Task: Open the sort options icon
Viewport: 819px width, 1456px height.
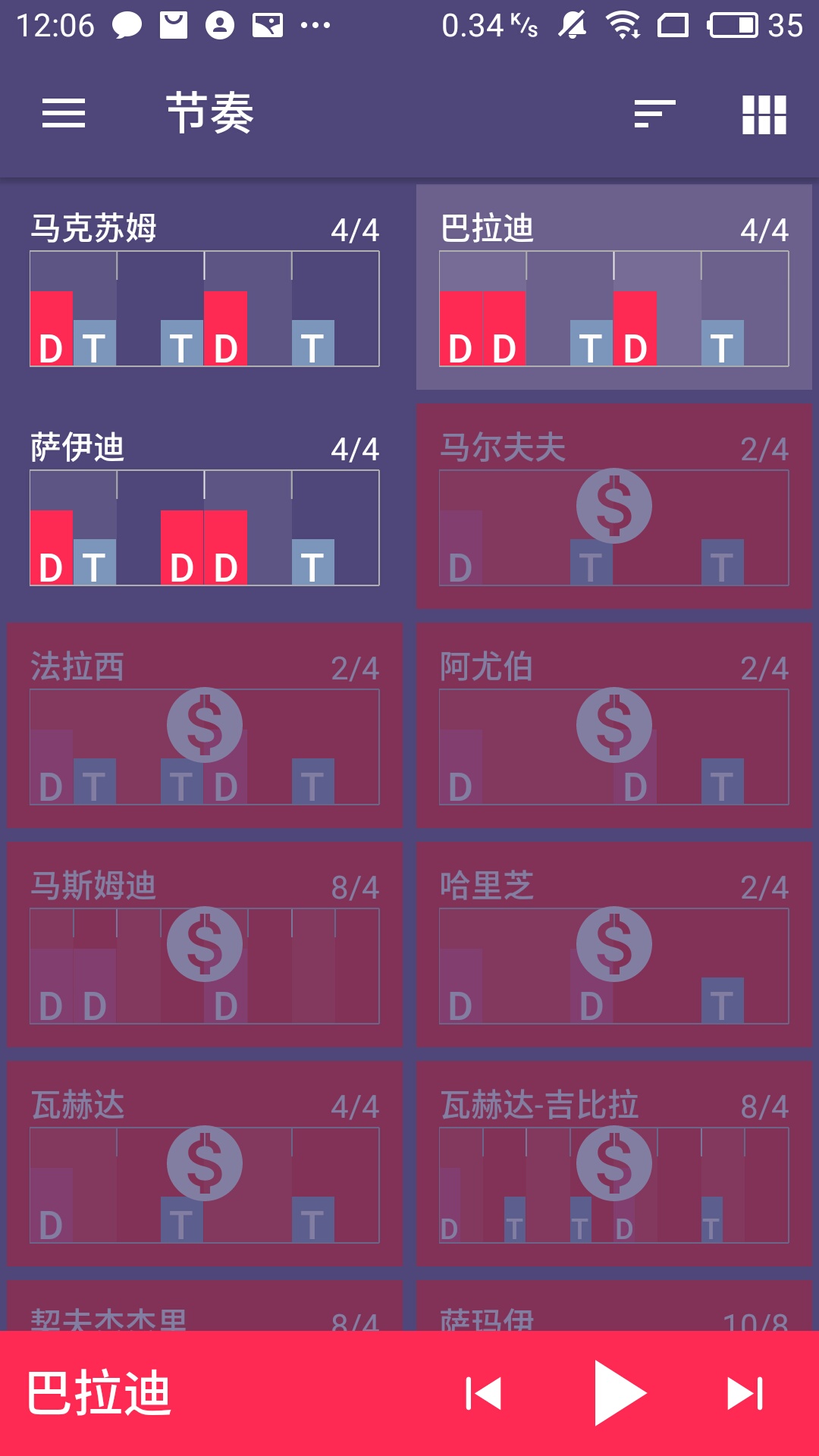Action: click(x=655, y=114)
